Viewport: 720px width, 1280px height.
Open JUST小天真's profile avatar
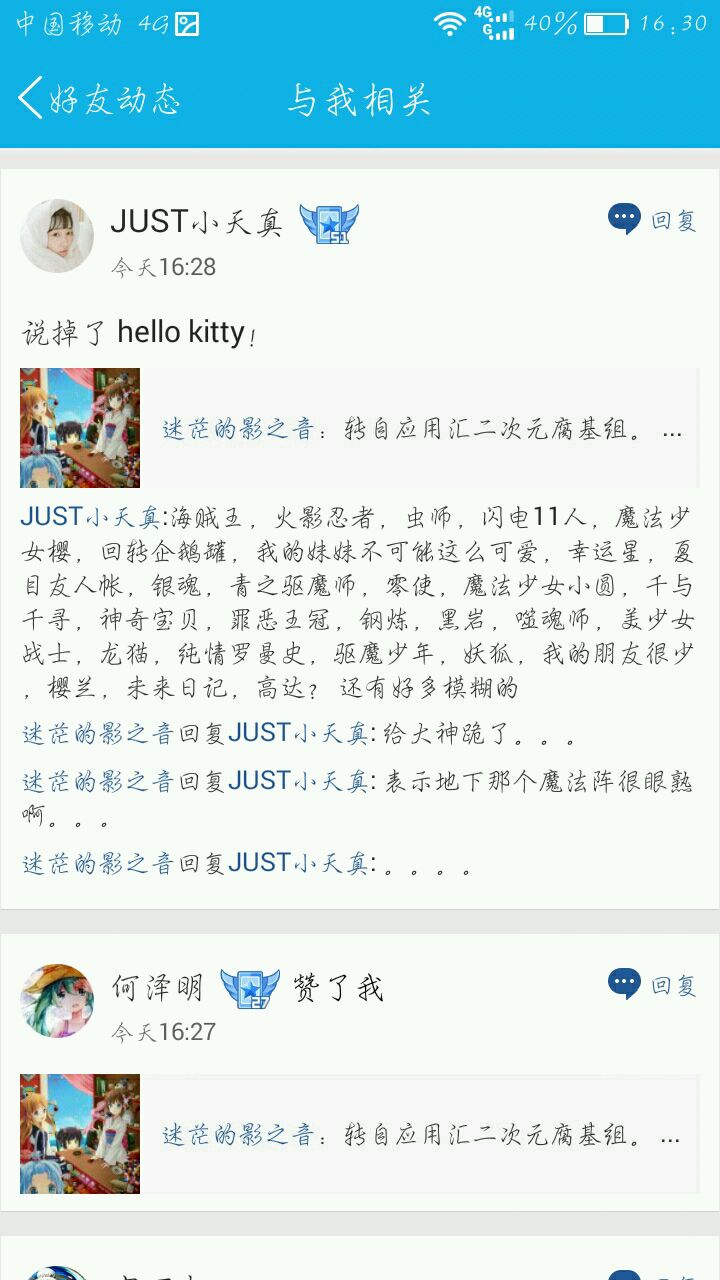click(57, 236)
